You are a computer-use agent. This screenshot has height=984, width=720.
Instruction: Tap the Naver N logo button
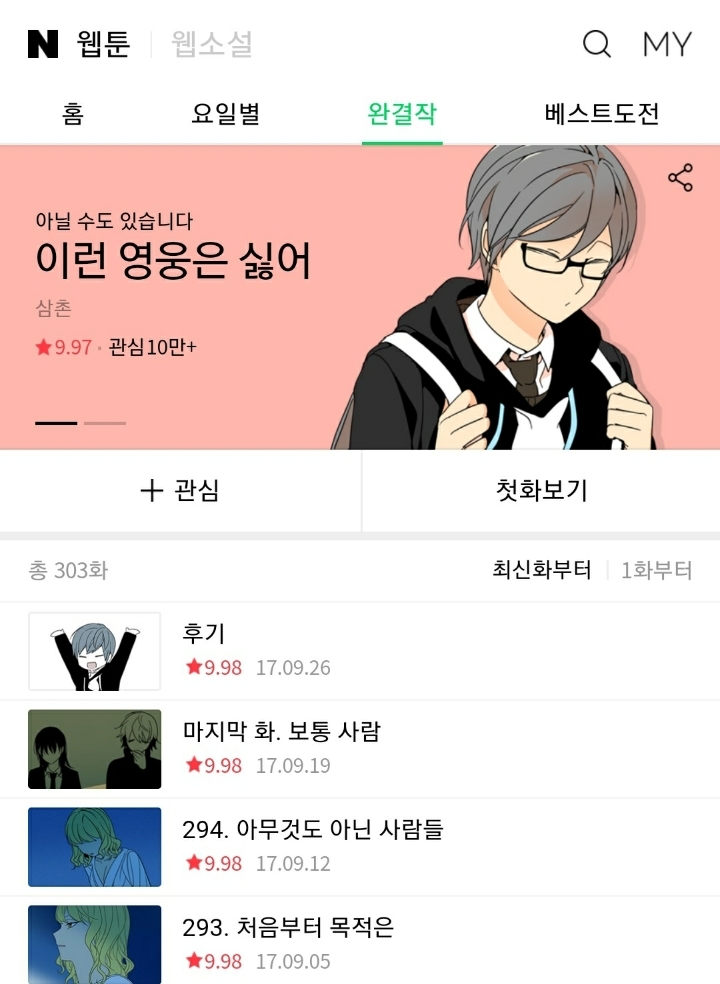[43, 44]
